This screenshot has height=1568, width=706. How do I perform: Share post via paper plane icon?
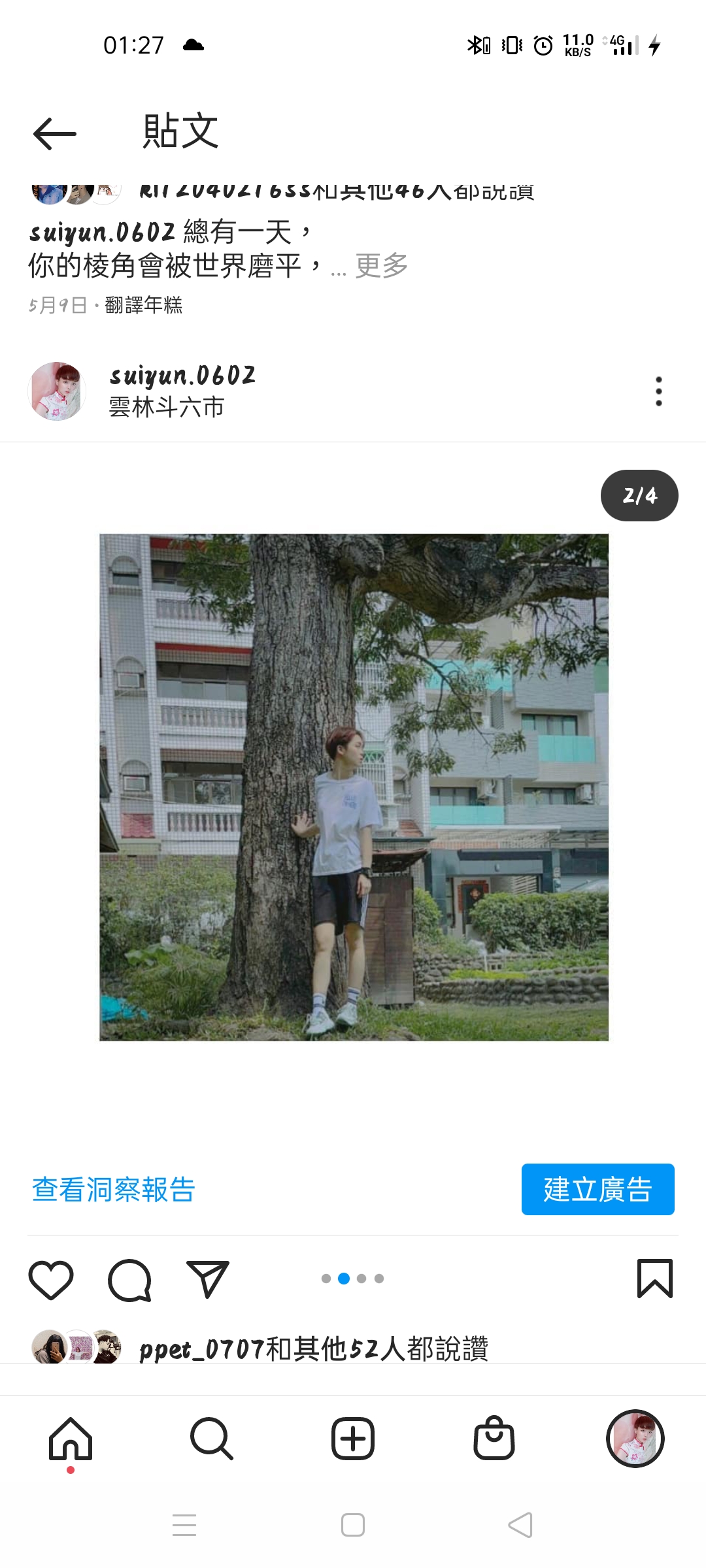point(208,1279)
